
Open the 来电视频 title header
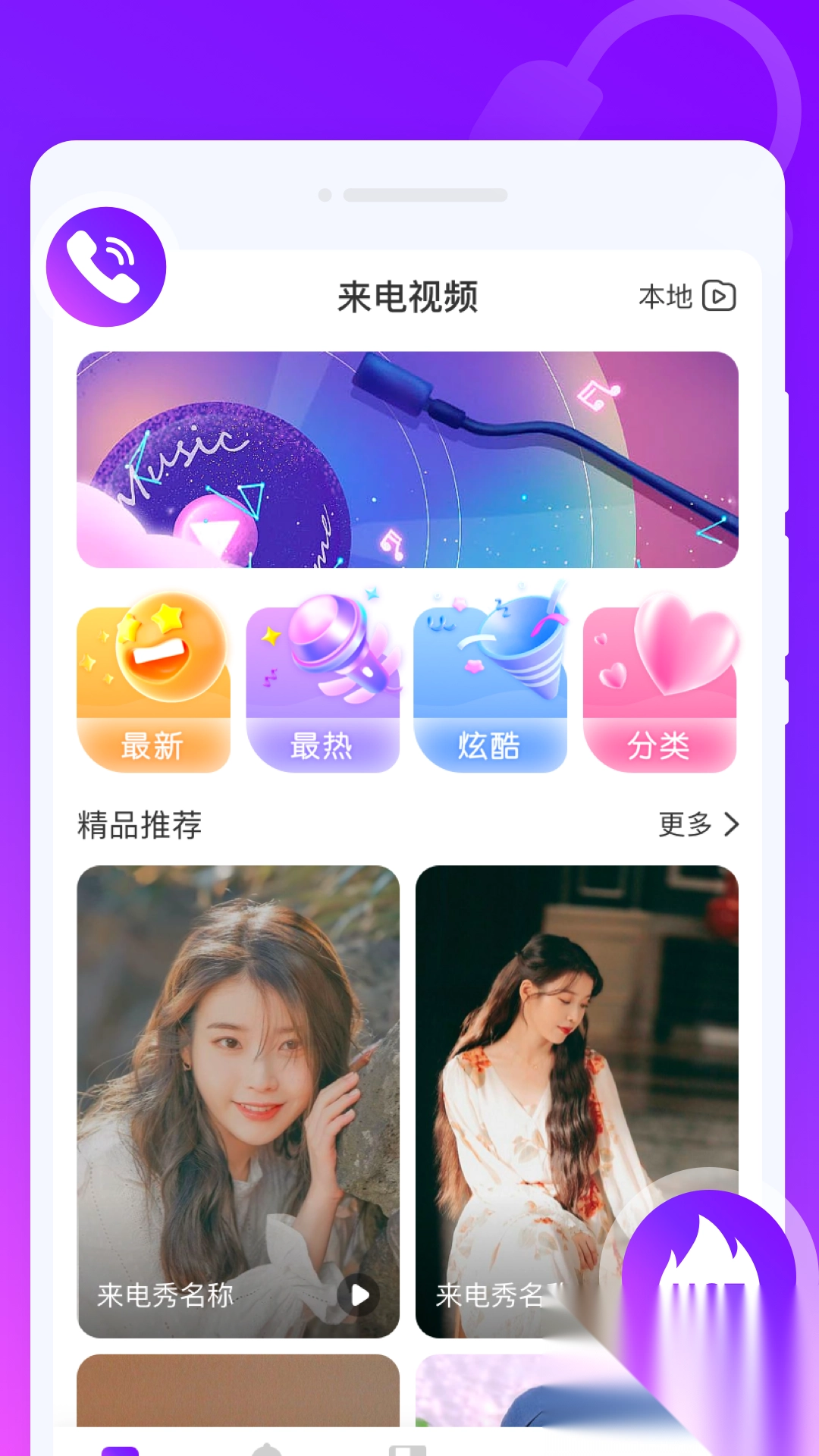click(x=409, y=297)
